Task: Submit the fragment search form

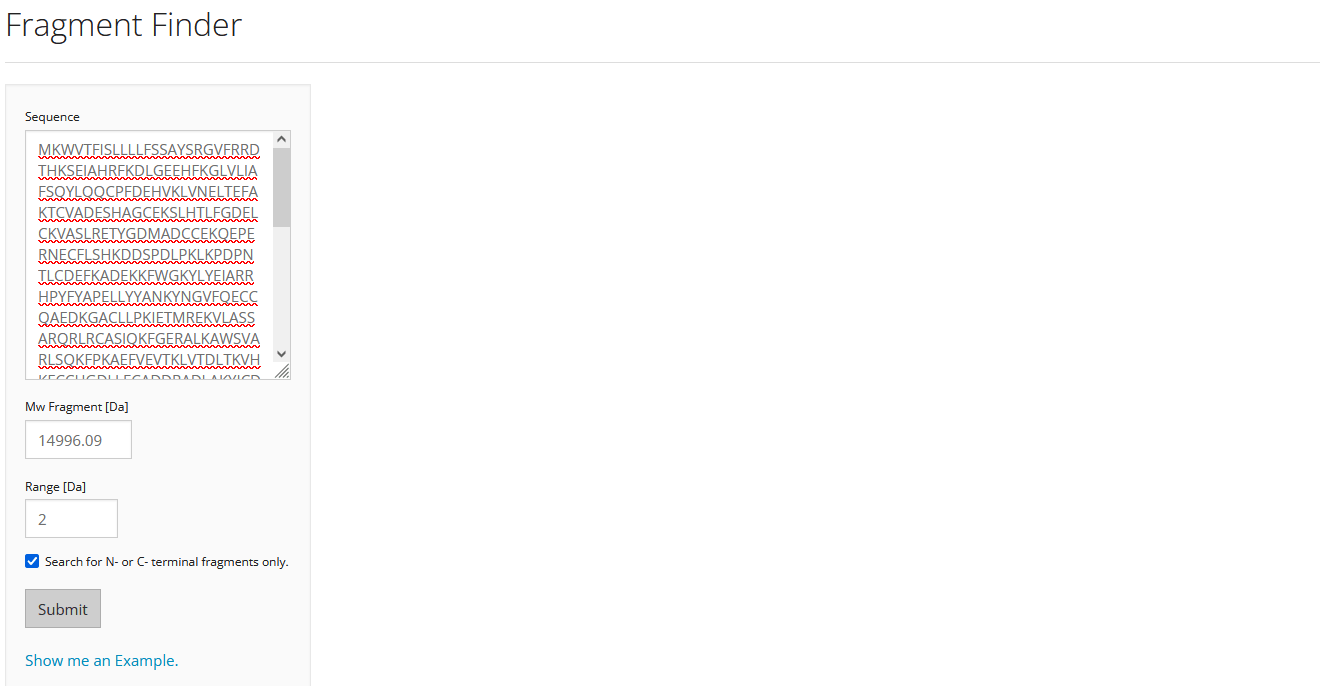Action: pos(63,609)
